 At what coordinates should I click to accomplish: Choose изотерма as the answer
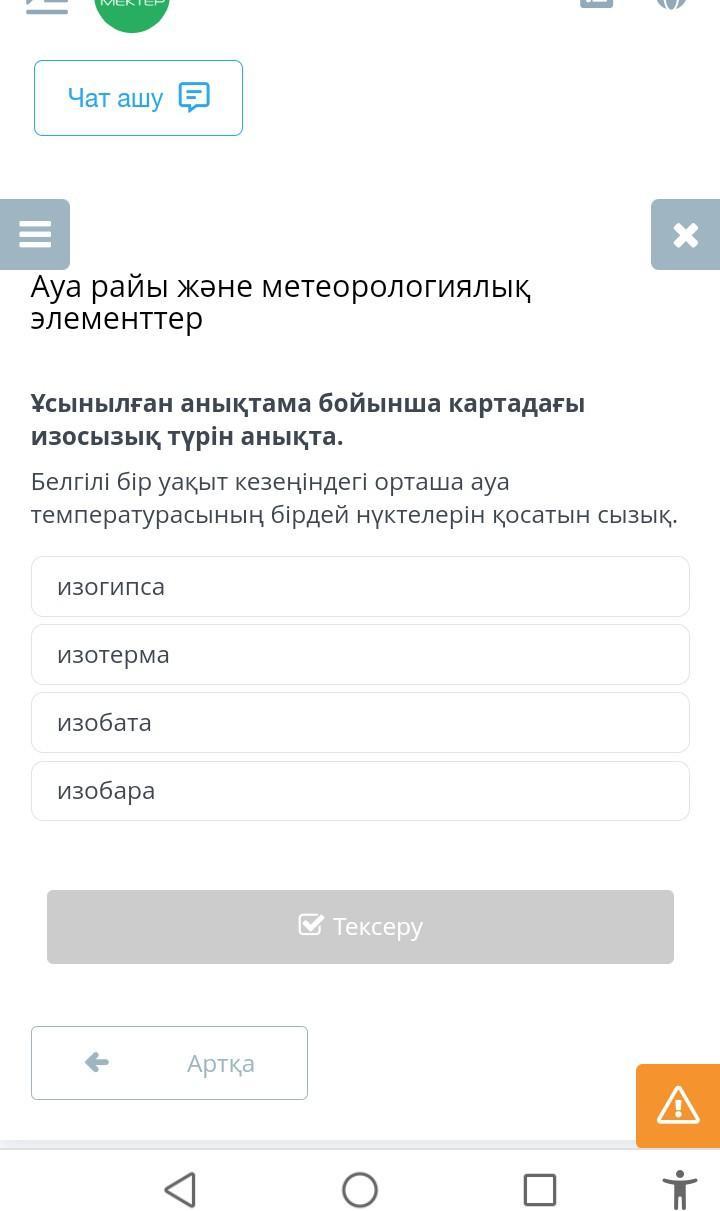pos(360,655)
